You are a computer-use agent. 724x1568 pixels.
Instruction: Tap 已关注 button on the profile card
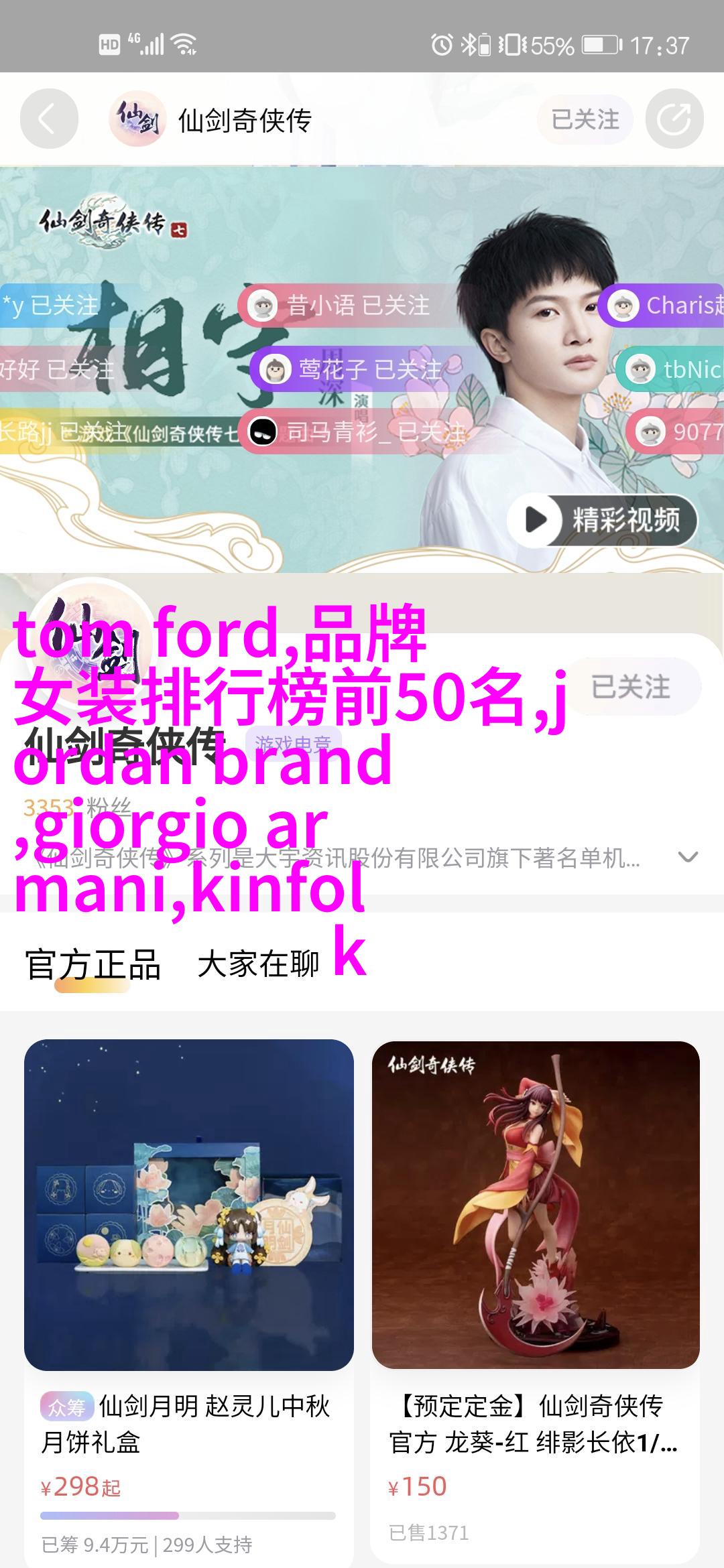[630, 688]
